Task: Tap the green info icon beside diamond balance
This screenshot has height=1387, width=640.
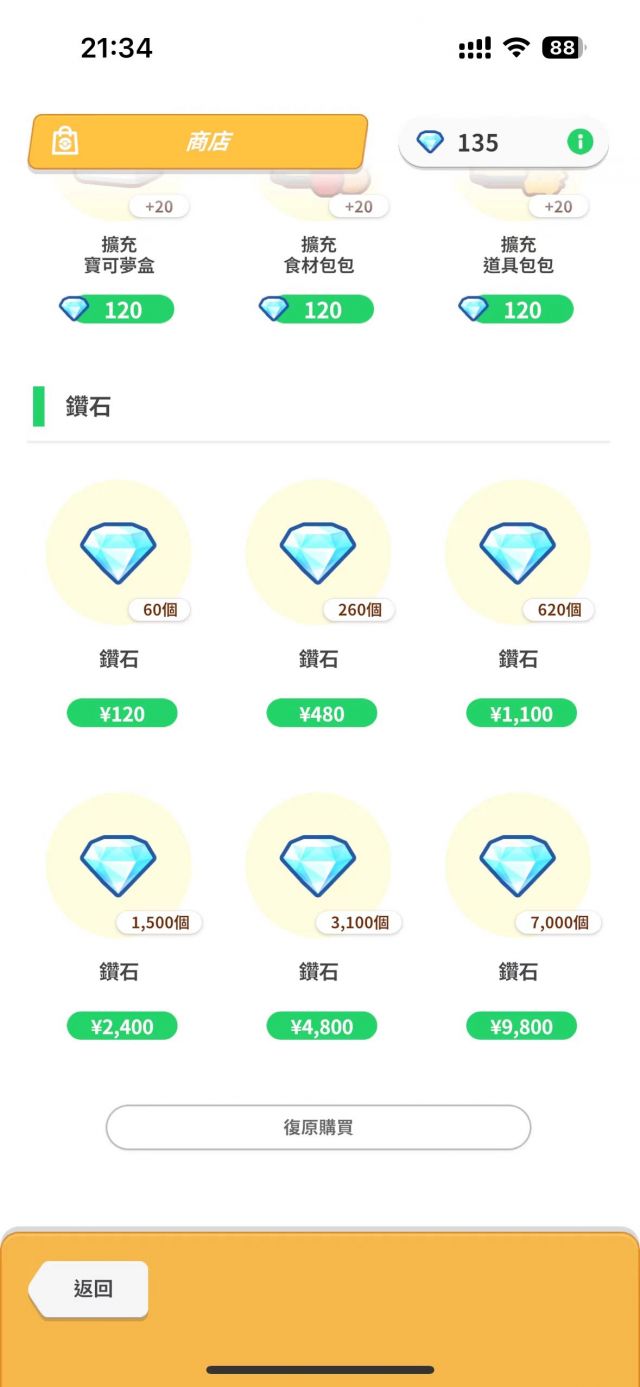Action: (580, 142)
